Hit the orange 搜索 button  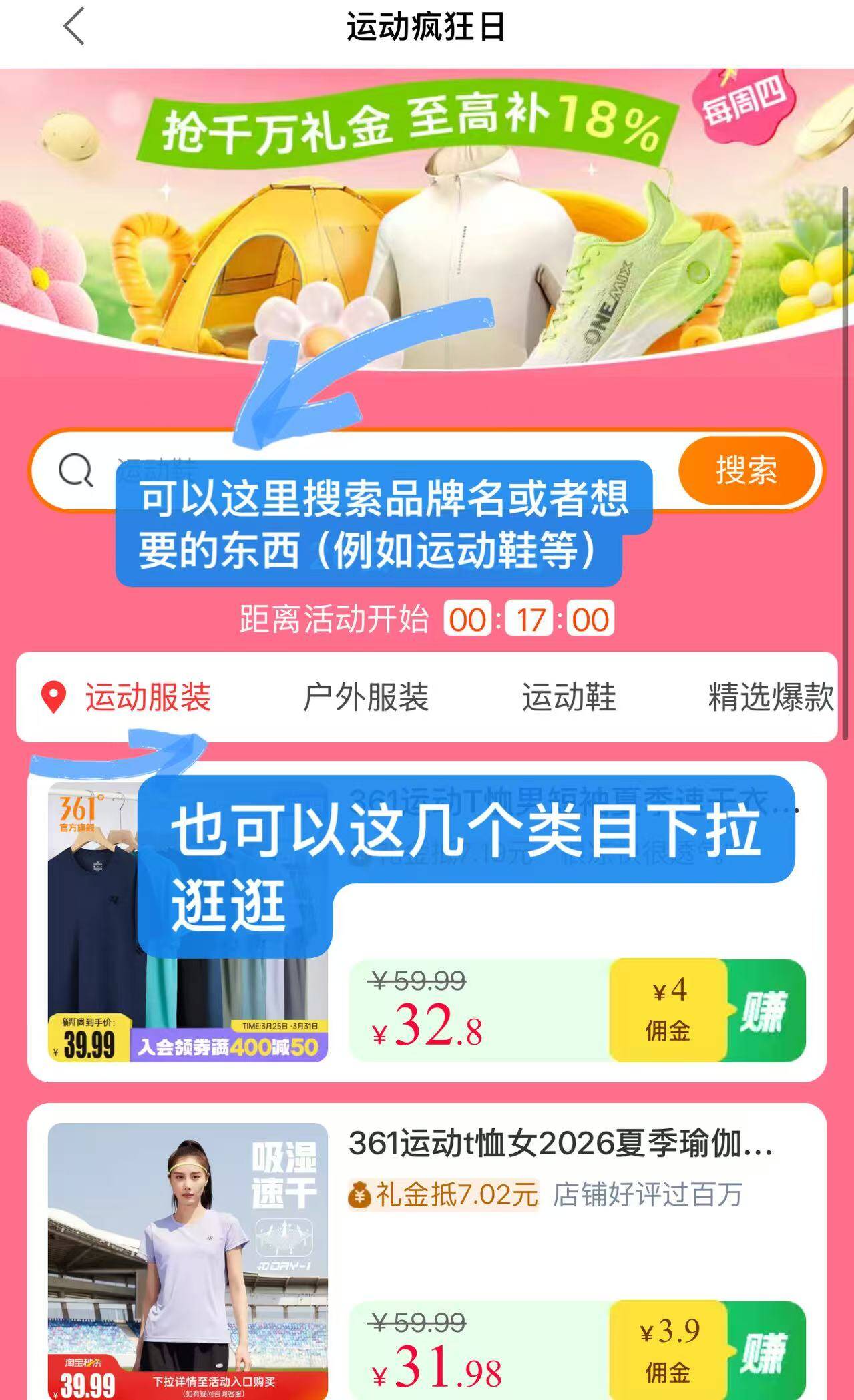(x=746, y=470)
